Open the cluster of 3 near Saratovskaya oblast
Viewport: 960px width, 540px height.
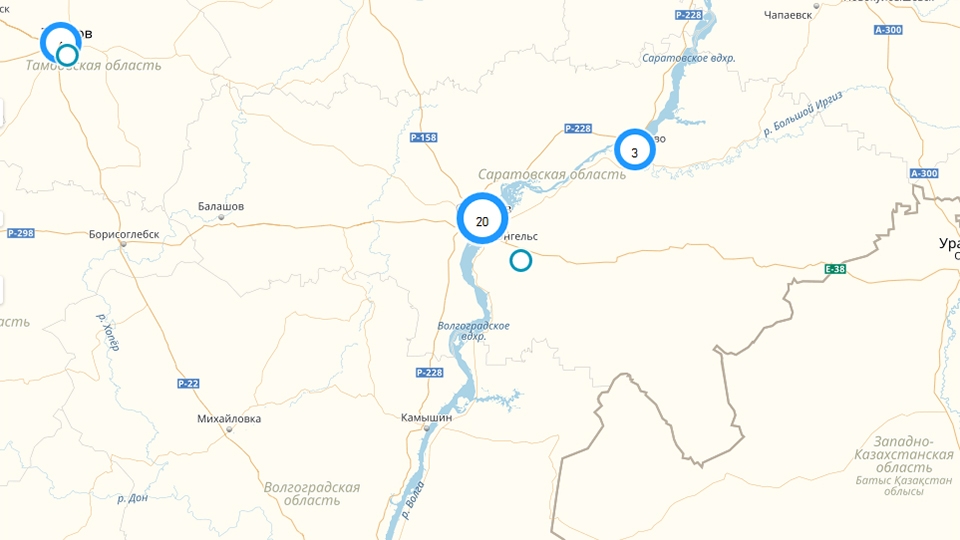634,152
